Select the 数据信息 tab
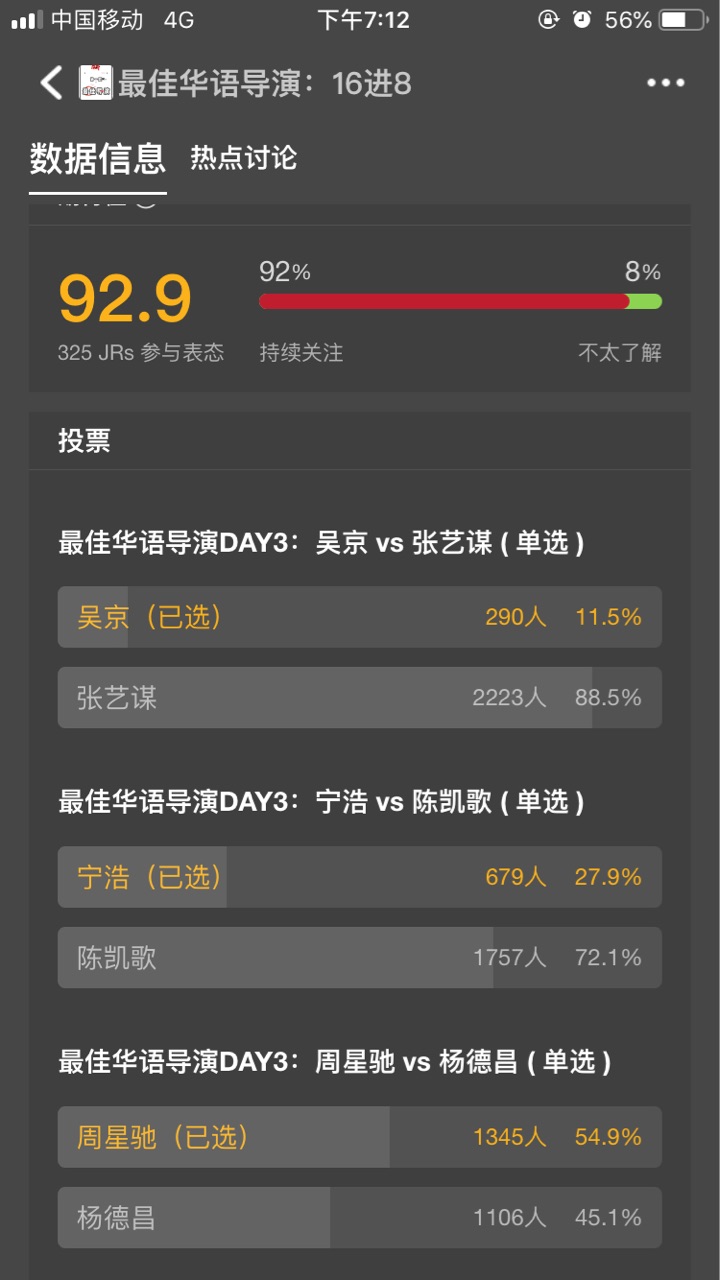 click(x=97, y=158)
